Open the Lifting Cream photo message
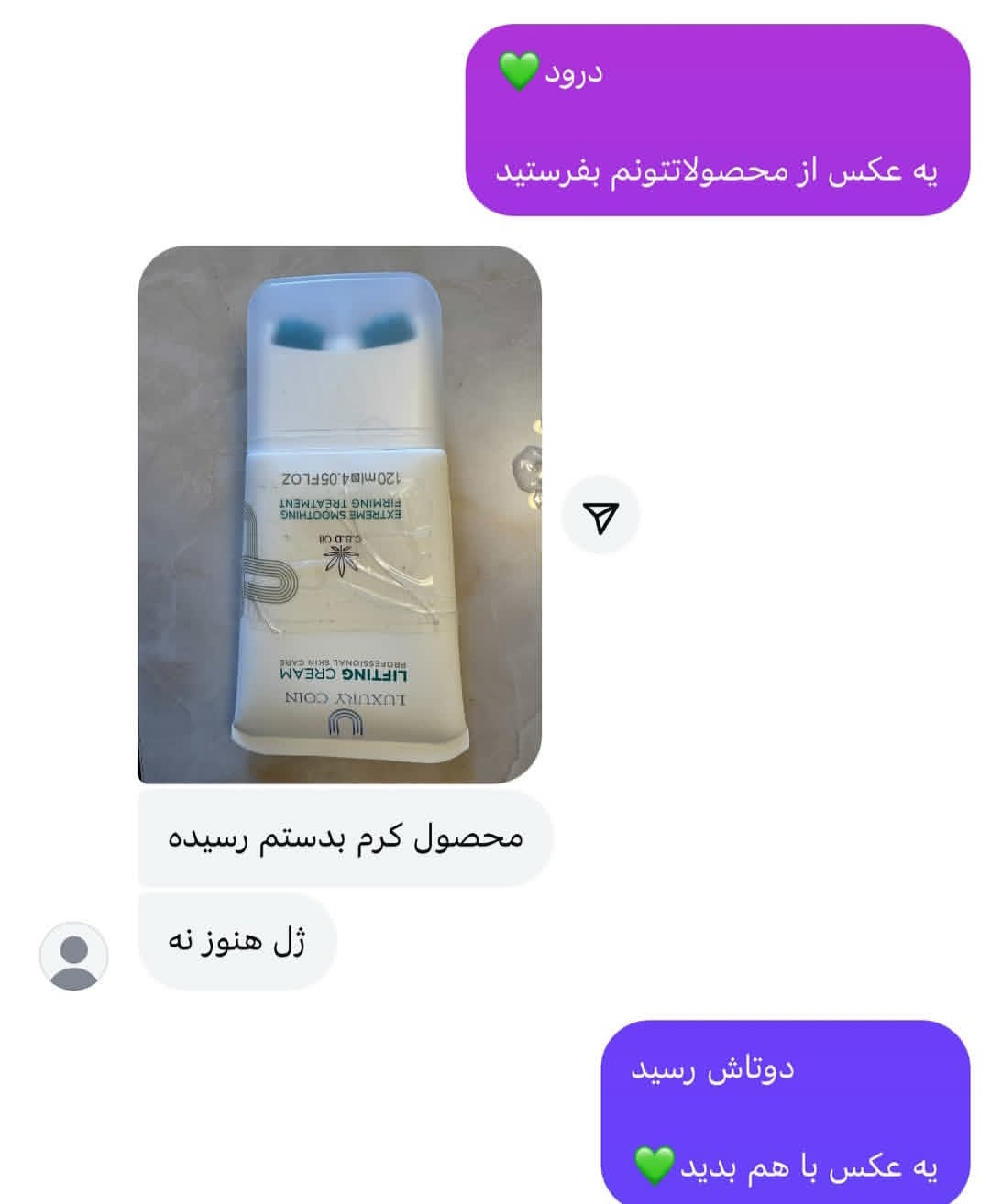This screenshot has height=1204, width=990. point(339,514)
